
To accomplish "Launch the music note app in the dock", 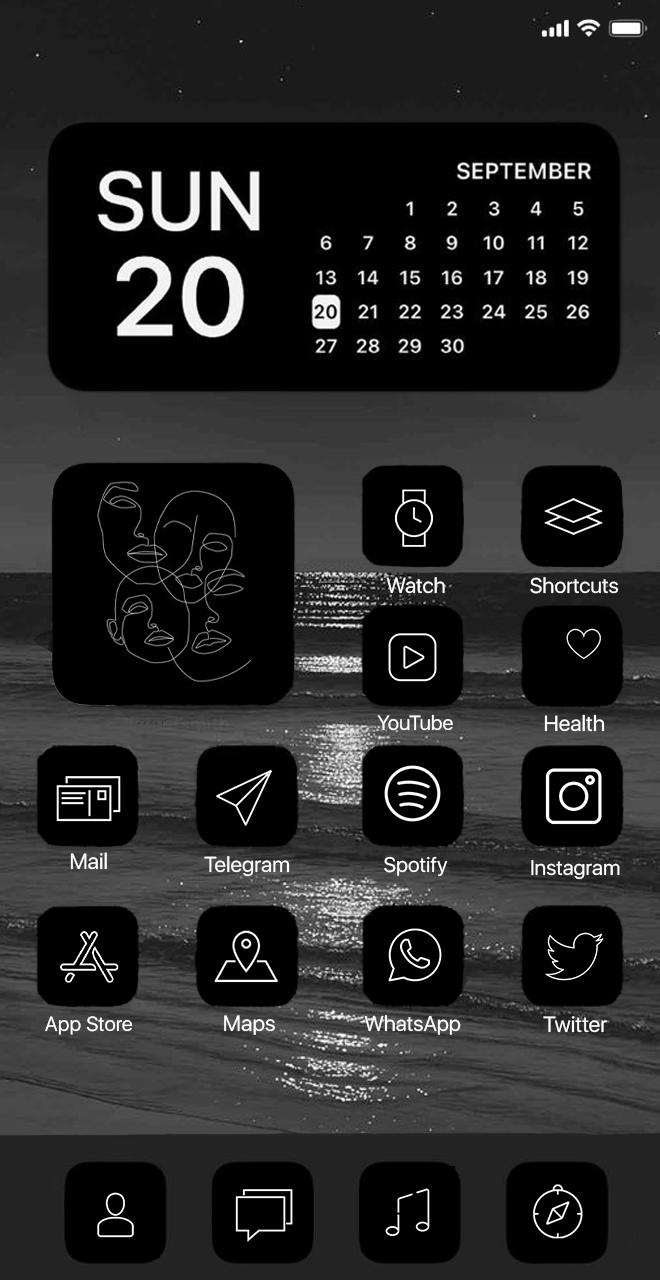I will tap(409, 1212).
